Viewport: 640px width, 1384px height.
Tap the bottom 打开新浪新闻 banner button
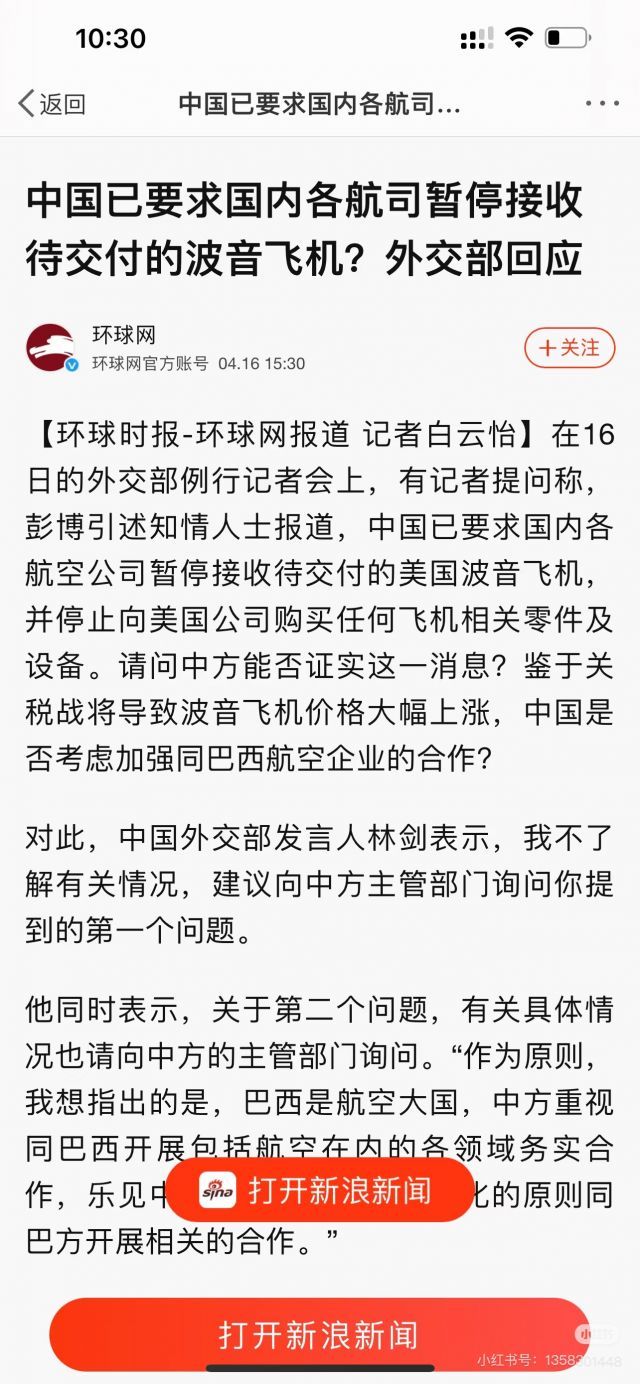click(319, 1335)
